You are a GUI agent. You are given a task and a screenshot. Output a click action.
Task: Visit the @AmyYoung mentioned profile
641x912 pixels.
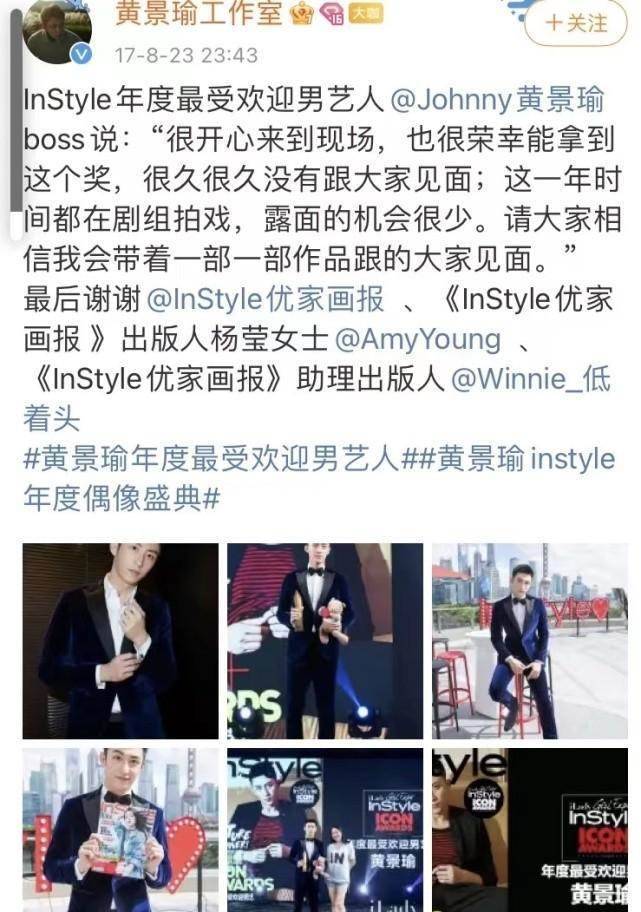click(417, 339)
